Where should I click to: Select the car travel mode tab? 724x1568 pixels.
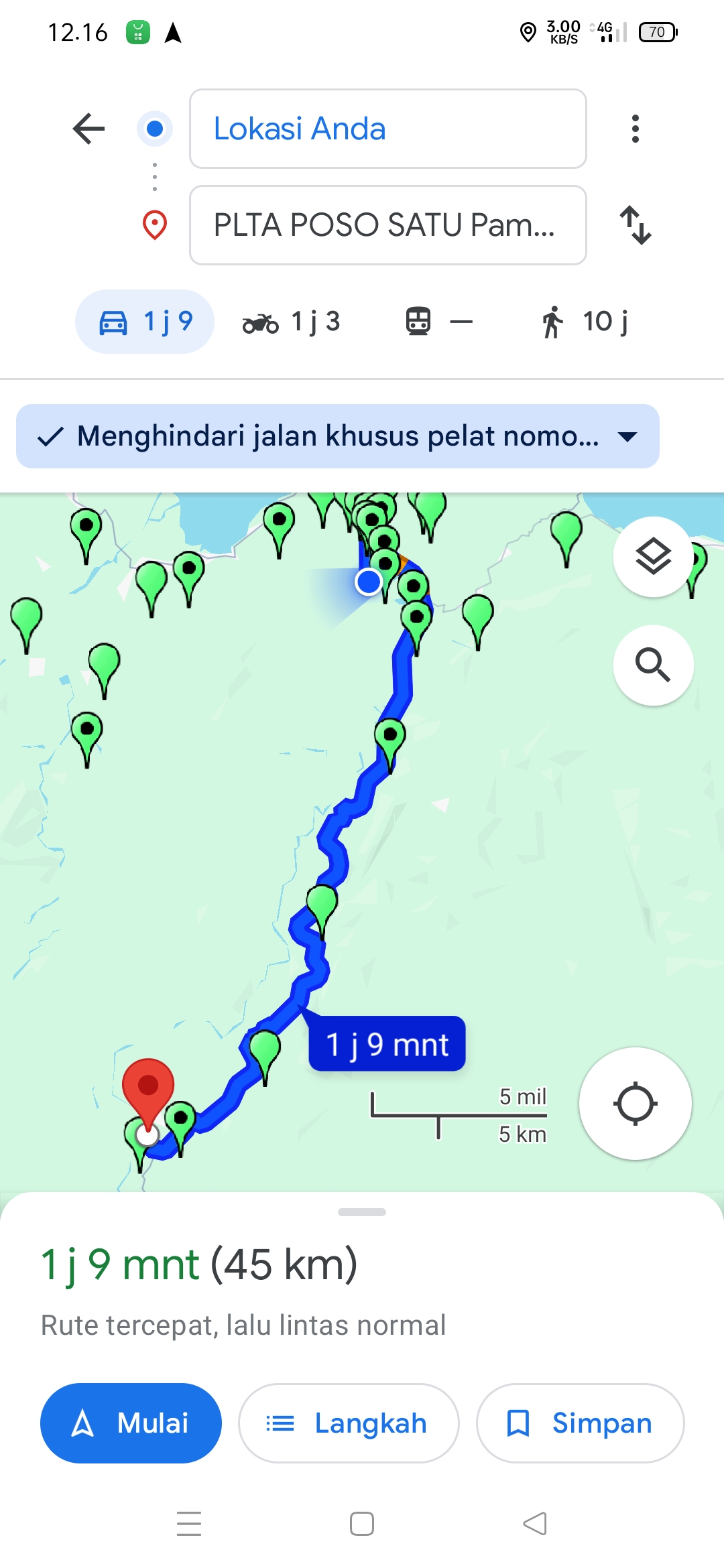click(145, 322)
